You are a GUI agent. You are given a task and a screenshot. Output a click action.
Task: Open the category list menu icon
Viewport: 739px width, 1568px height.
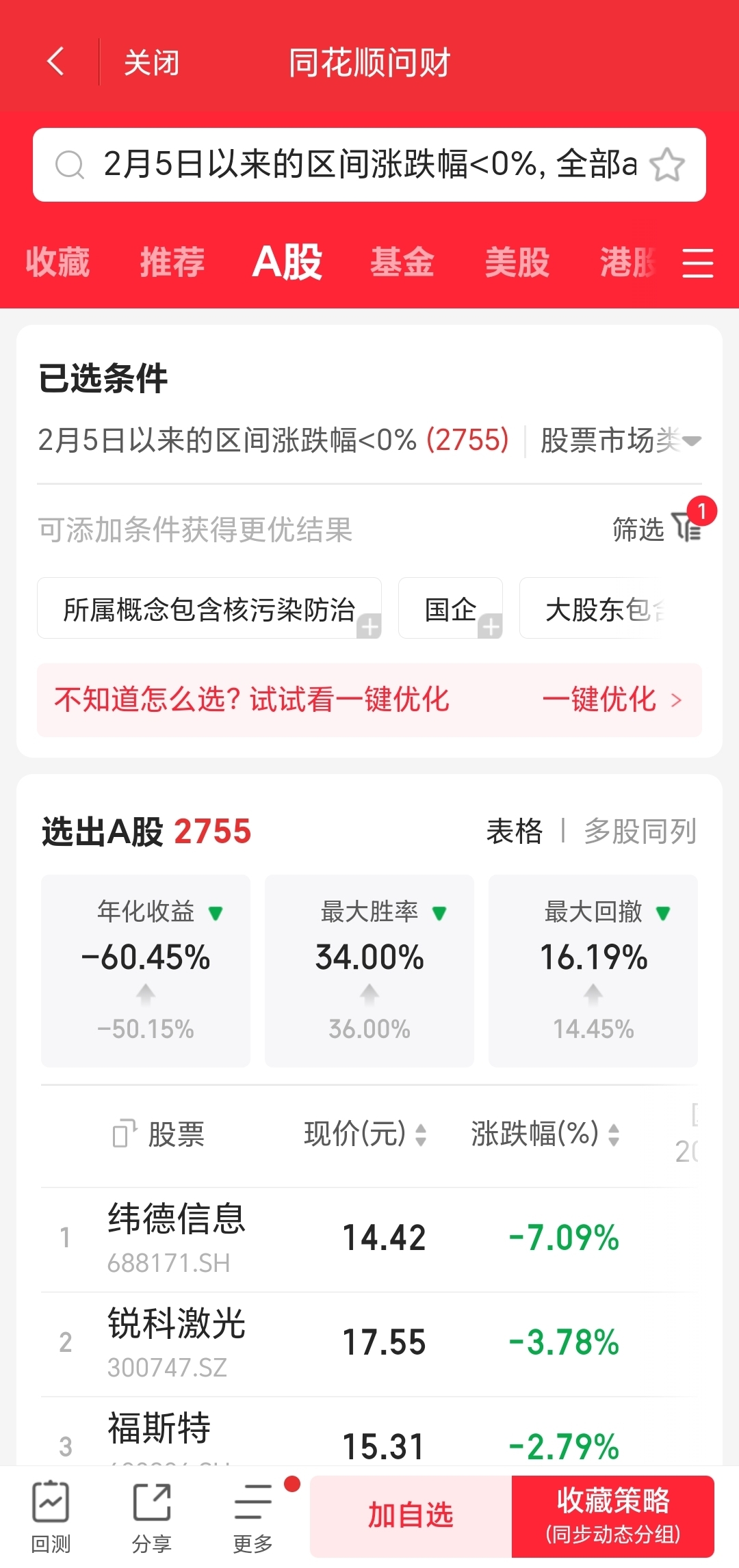point(697,263)
